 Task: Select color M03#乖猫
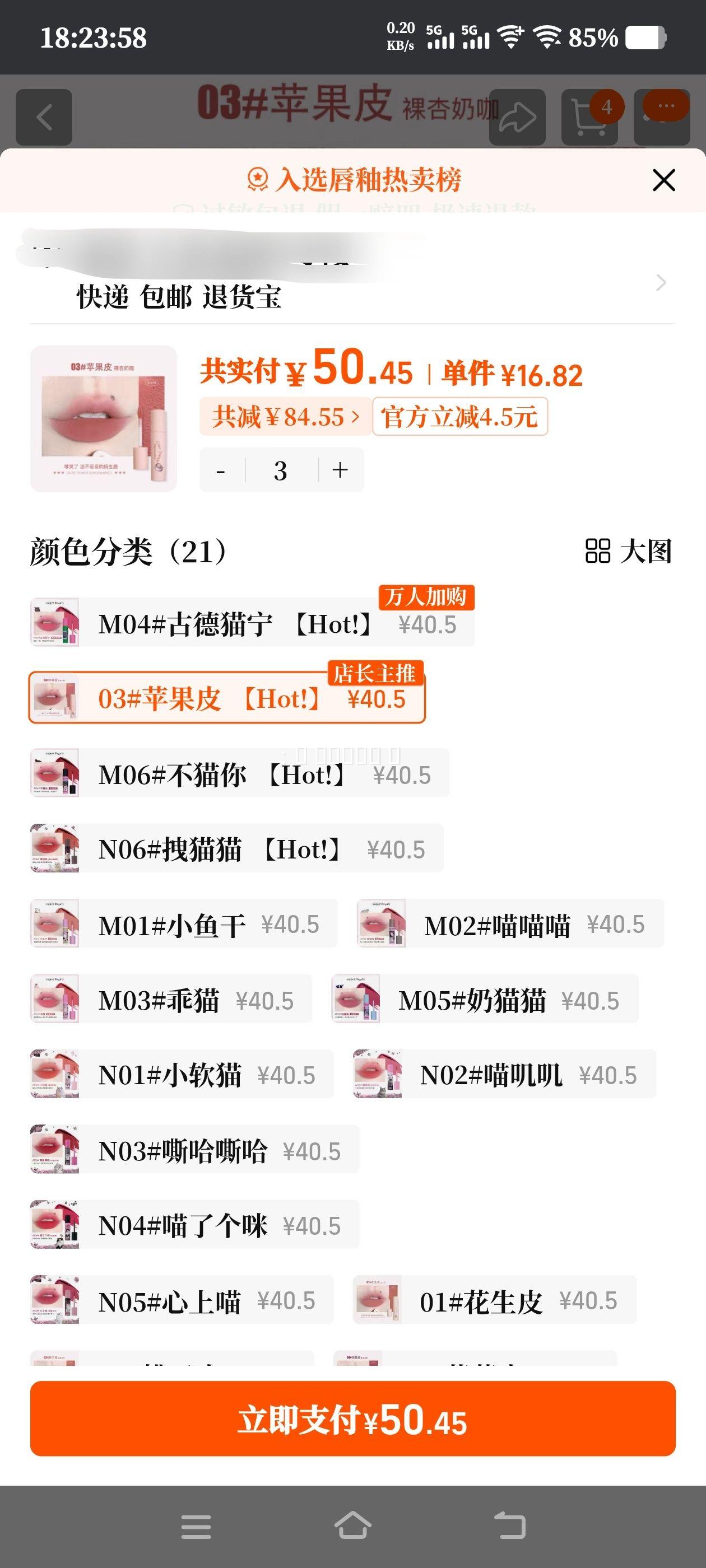(170, 1000)
